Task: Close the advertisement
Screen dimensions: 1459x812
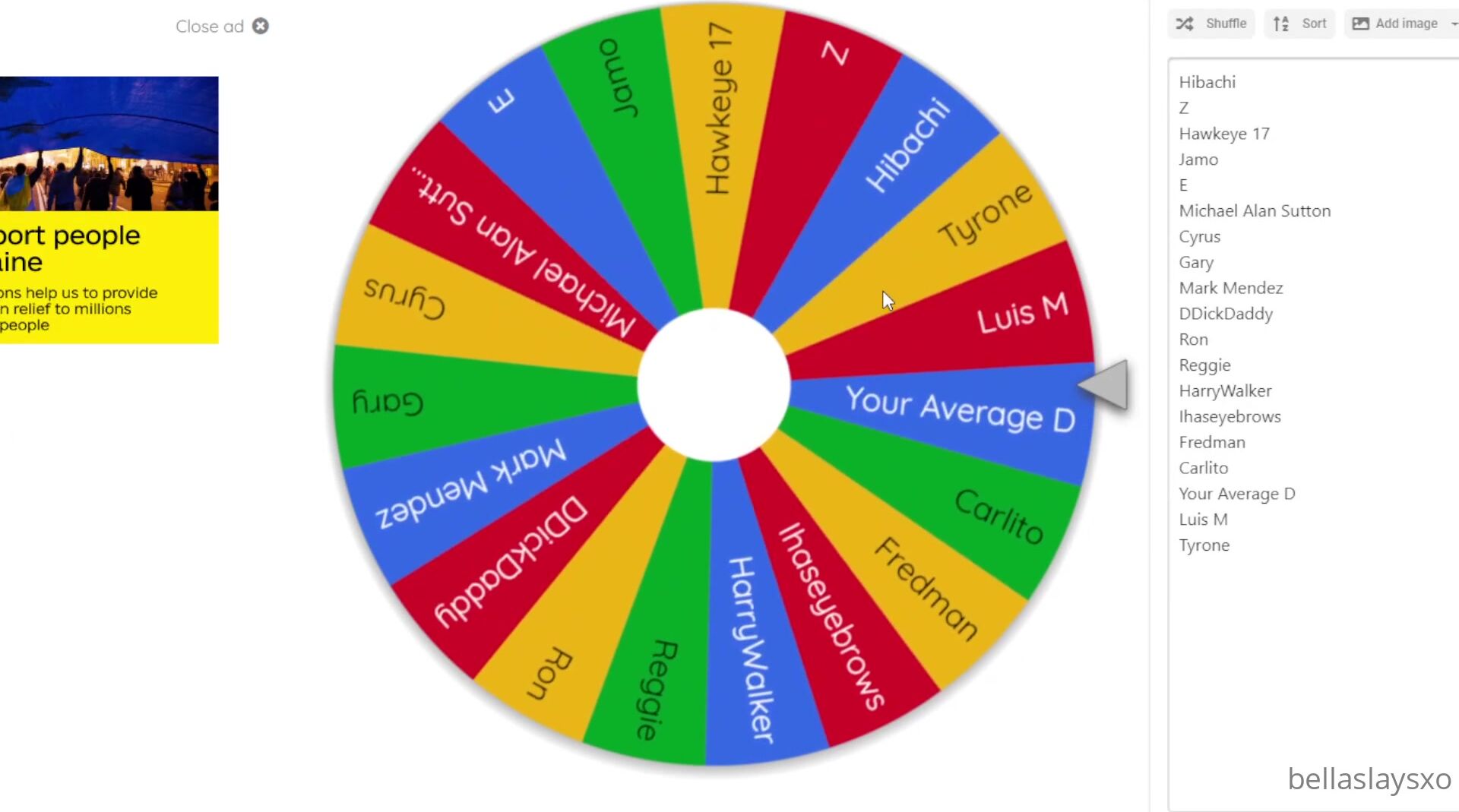Action: [x=260, y=27]
